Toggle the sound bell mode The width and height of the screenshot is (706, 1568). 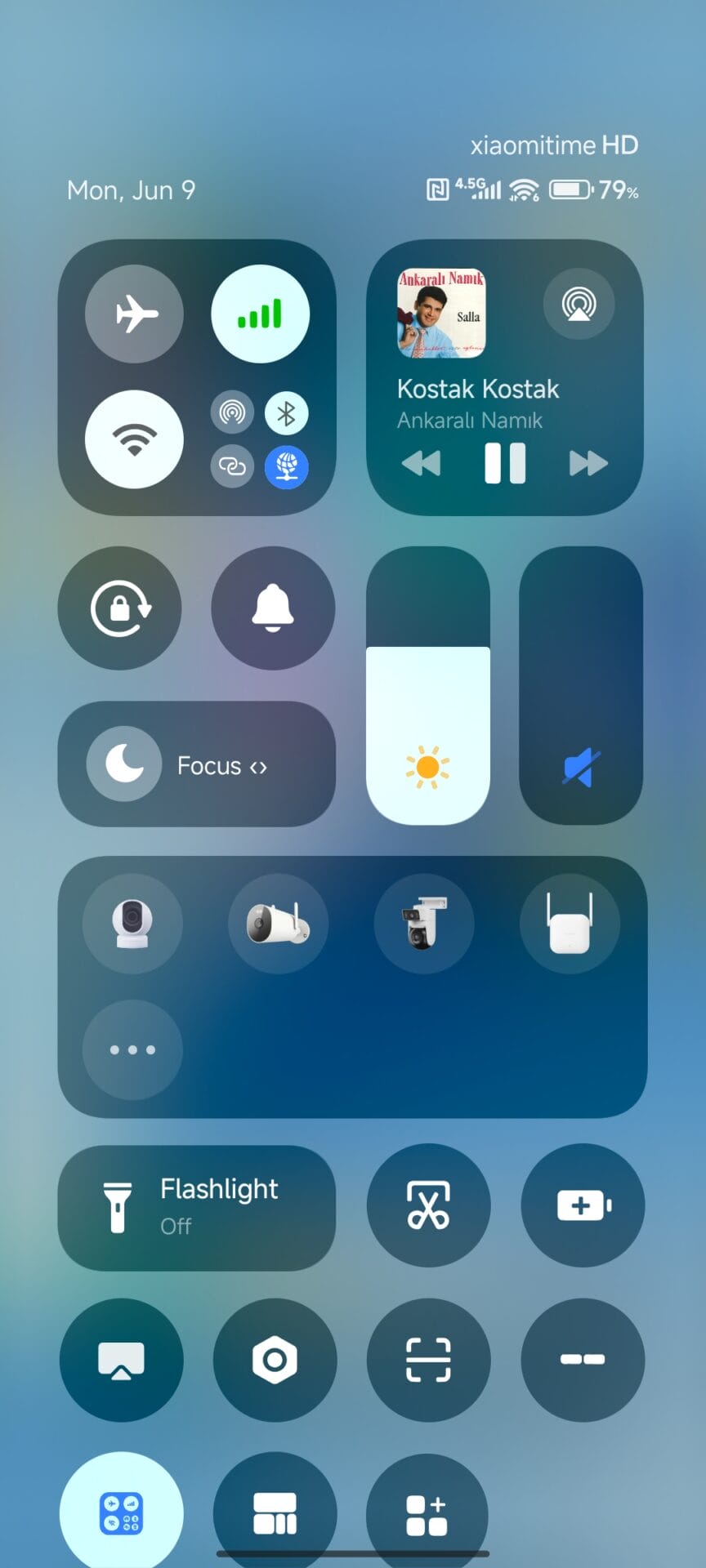point(273,608)
